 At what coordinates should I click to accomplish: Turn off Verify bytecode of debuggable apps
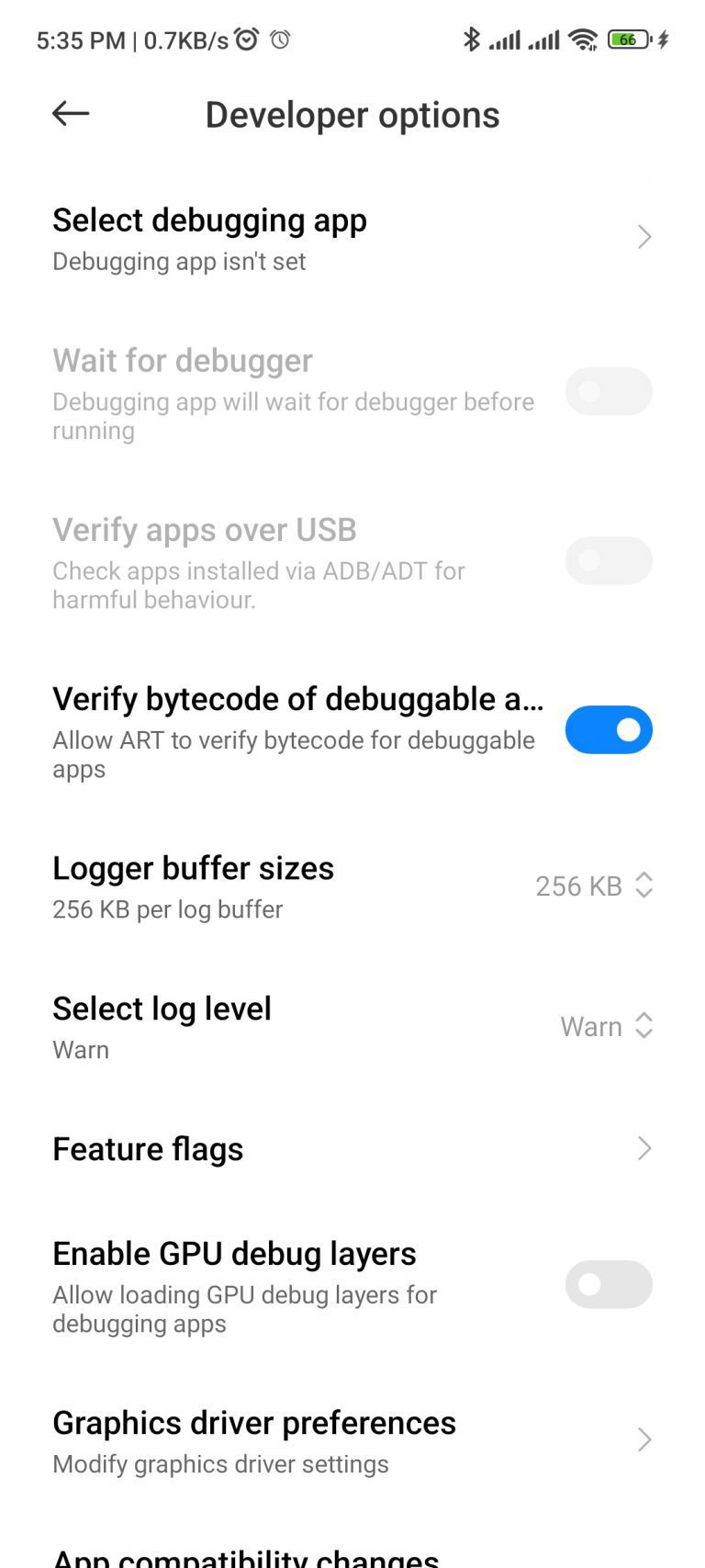tap(608, 730)
